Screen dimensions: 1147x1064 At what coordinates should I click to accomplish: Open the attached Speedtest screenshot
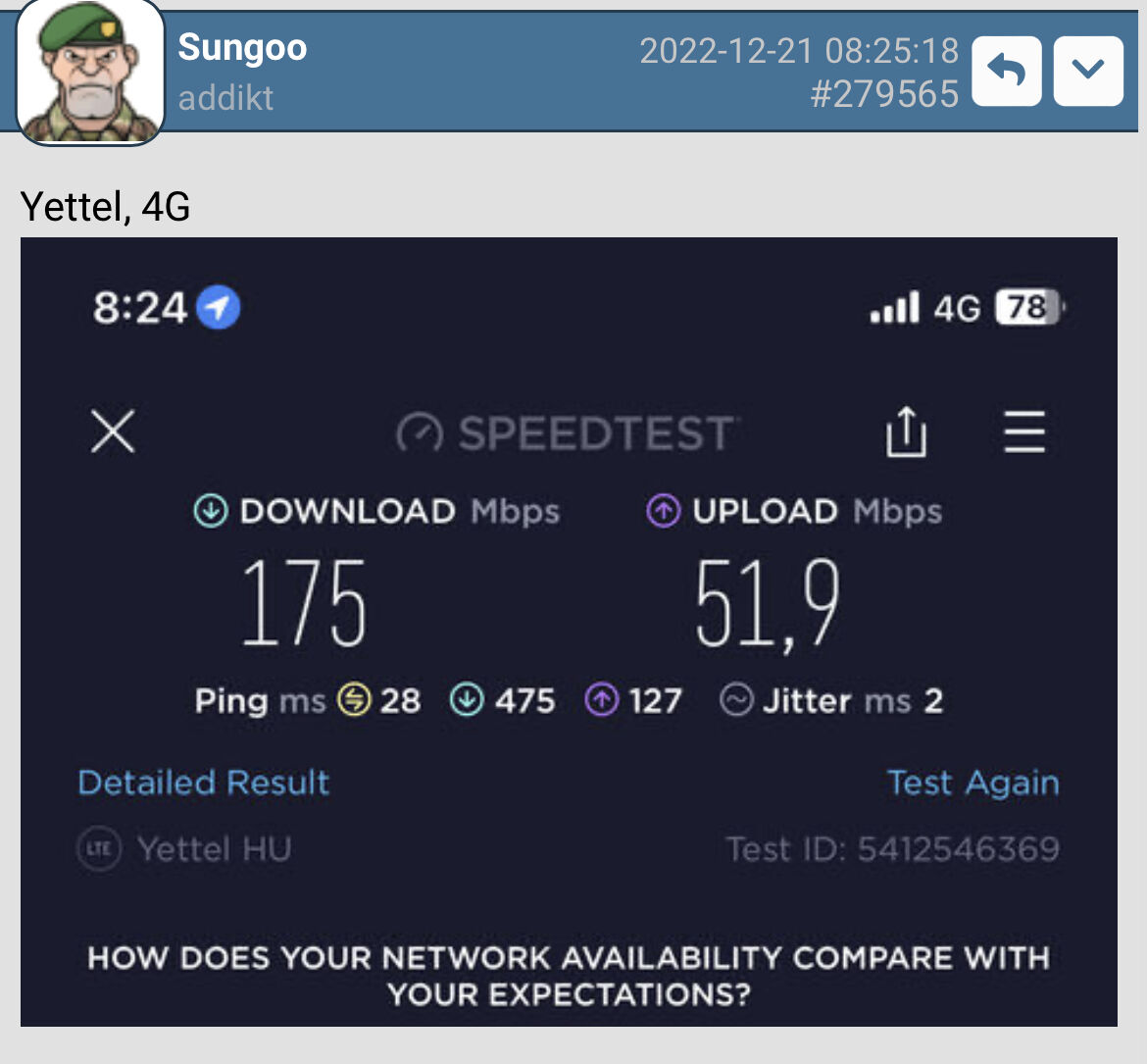tap(569, 632)
